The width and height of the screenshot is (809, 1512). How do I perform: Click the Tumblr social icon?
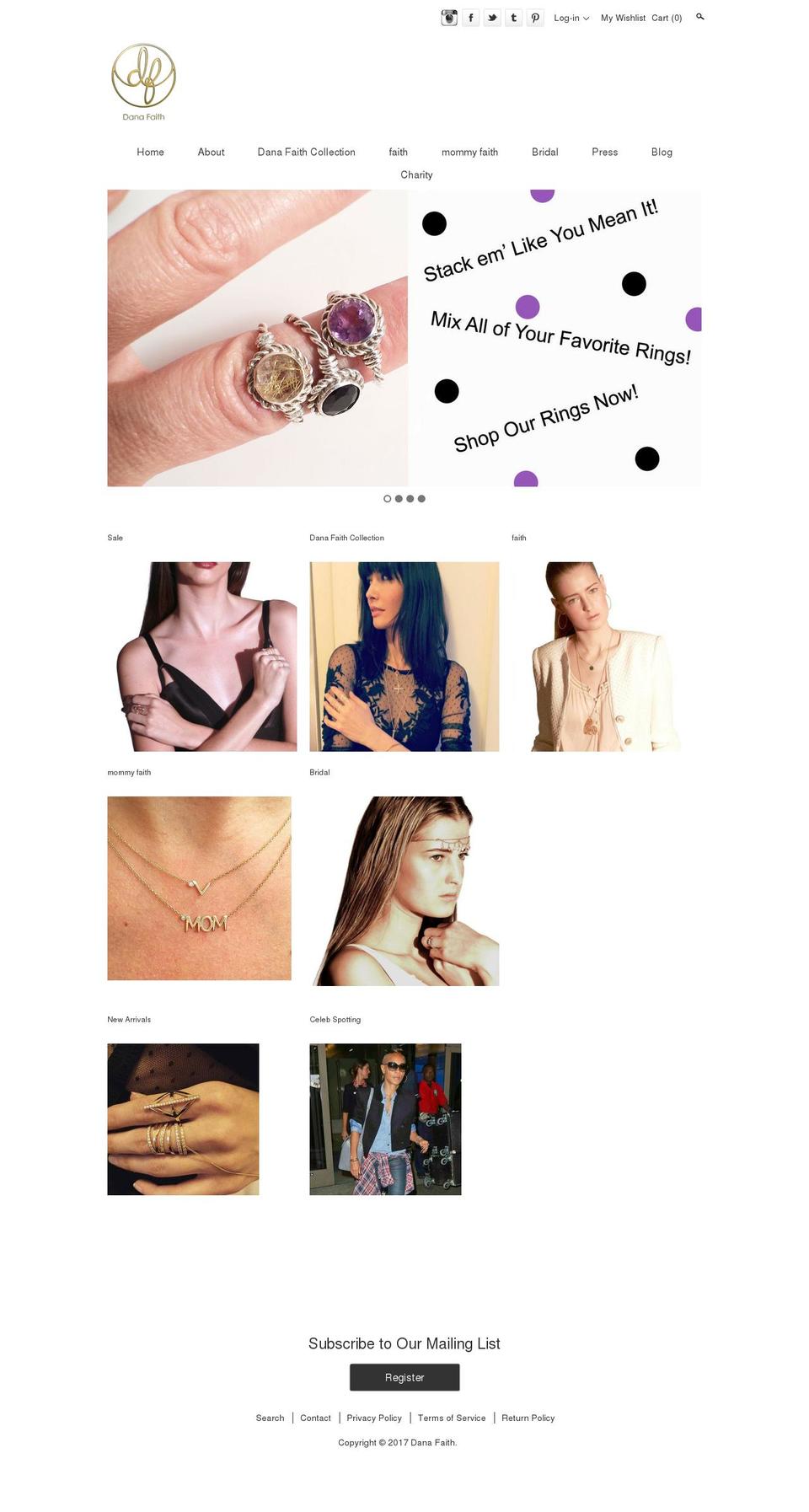click(x=513, y=17)
